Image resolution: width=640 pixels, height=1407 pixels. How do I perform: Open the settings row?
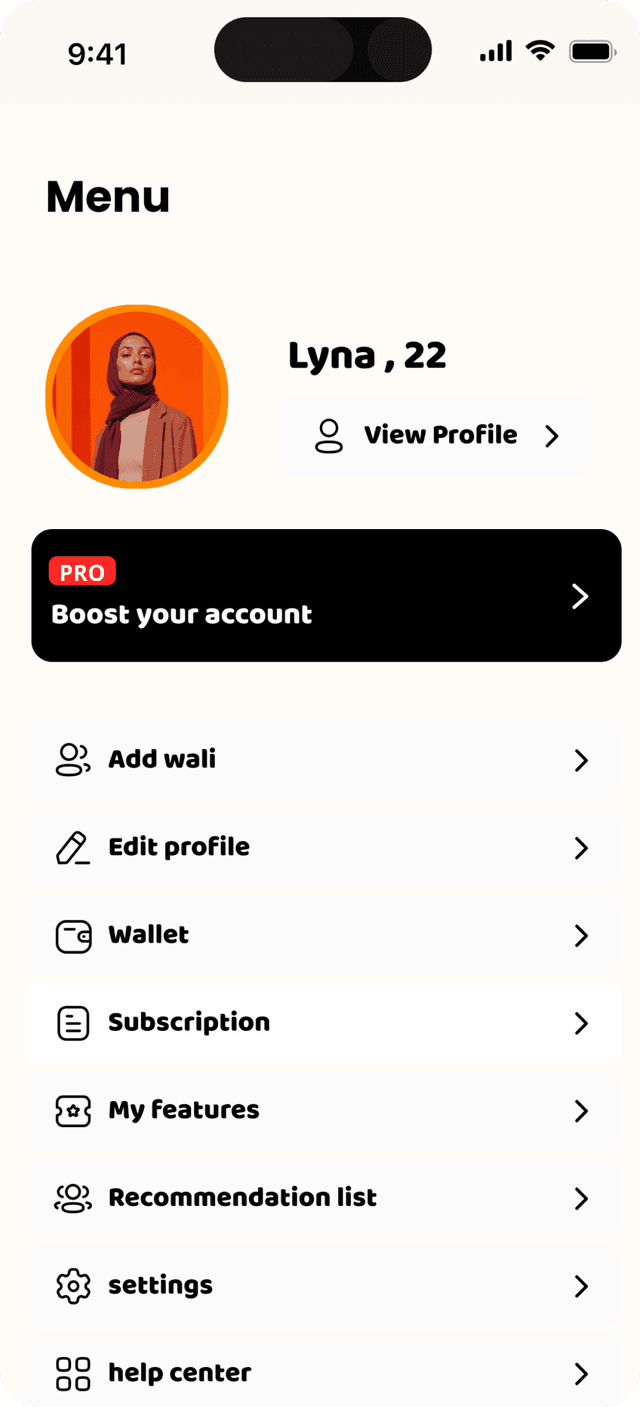point(323,1285)
